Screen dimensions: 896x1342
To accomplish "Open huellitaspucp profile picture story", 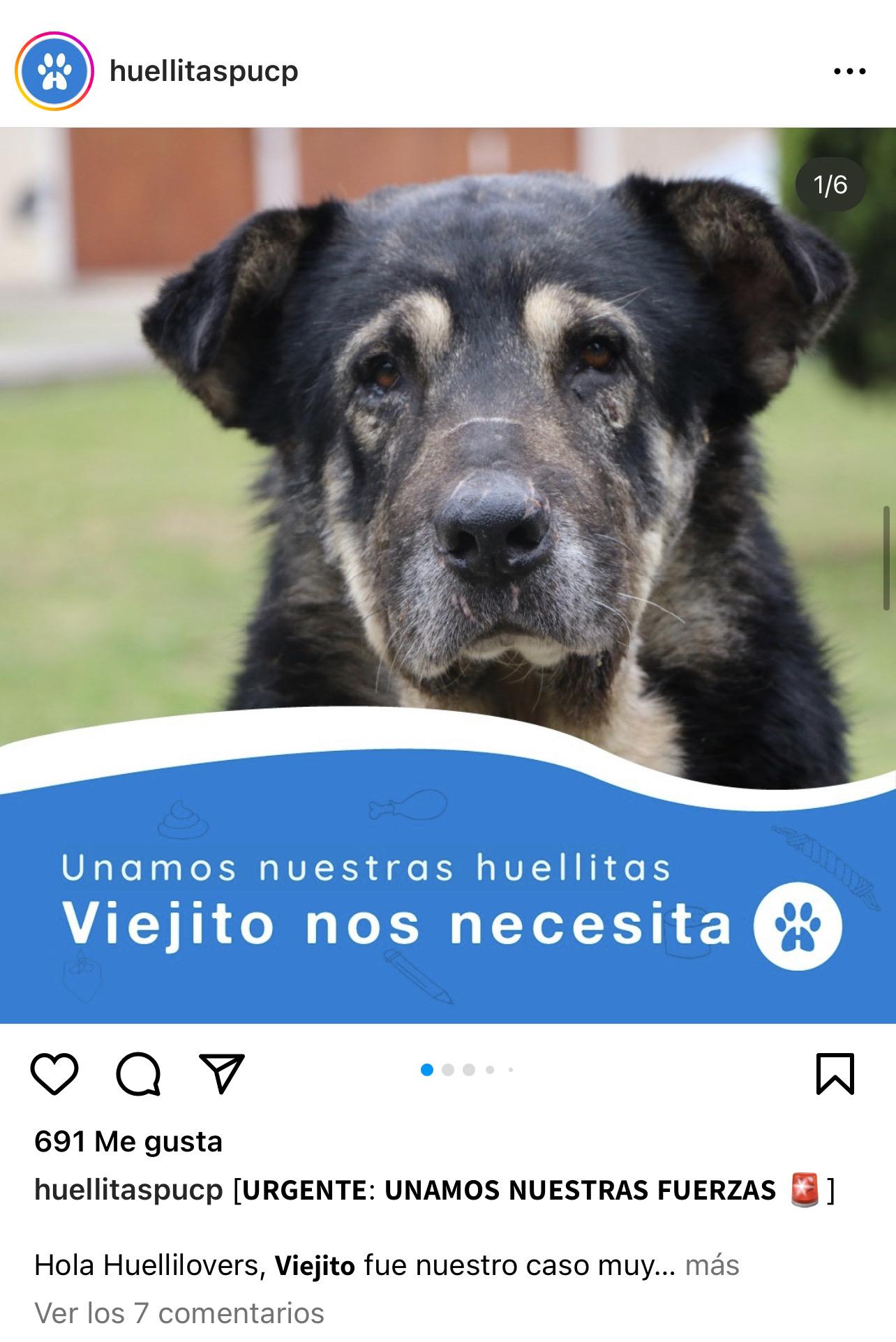I will 54,71.
